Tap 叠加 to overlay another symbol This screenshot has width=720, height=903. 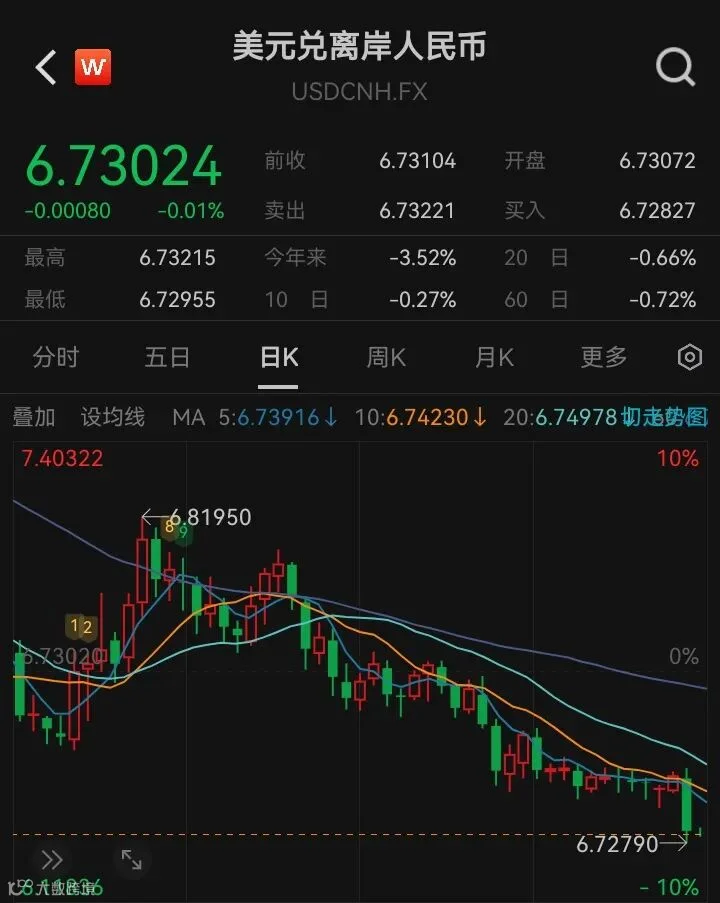tap(34, 417)
